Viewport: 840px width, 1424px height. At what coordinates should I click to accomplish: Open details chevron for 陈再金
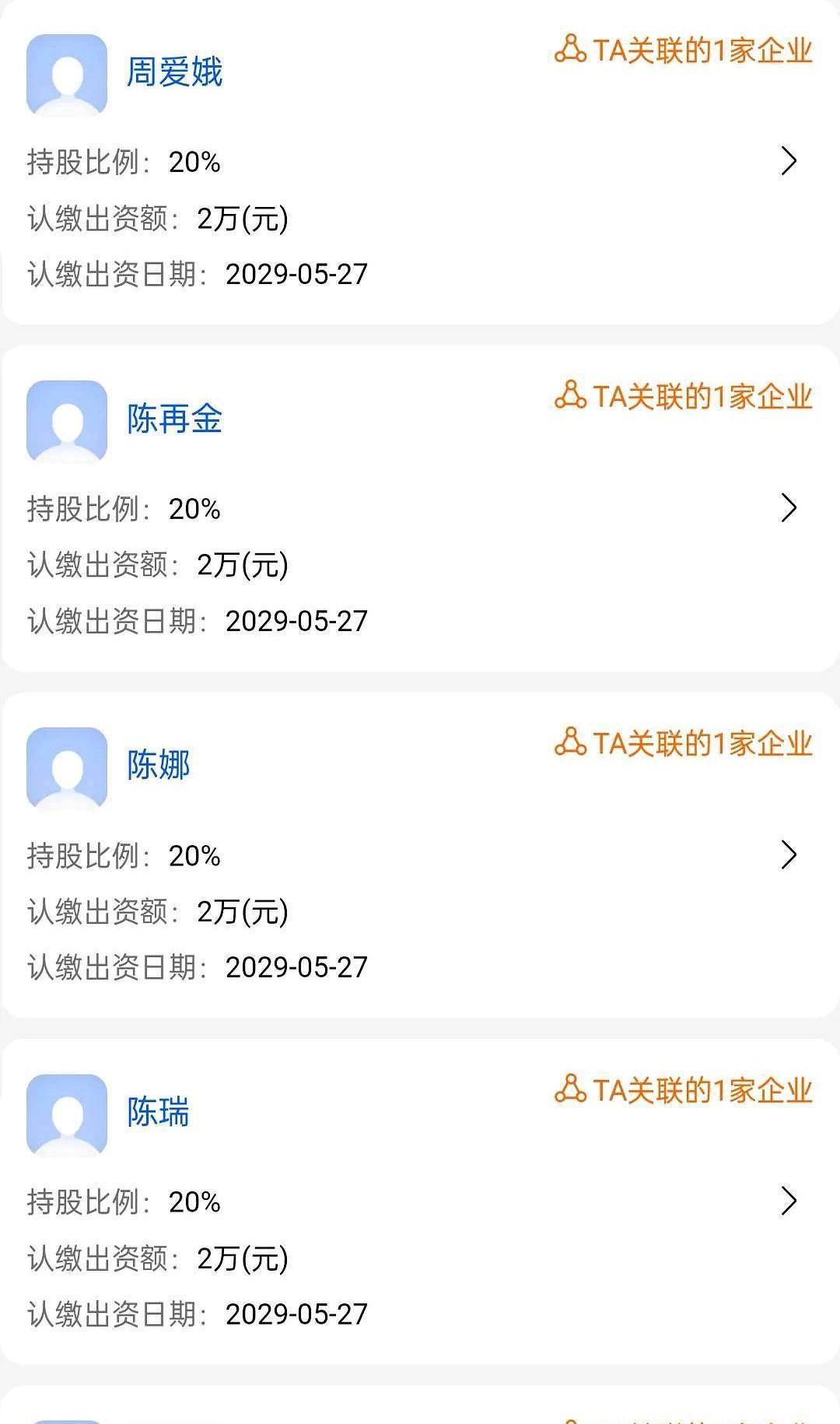[x=789, y=507]
